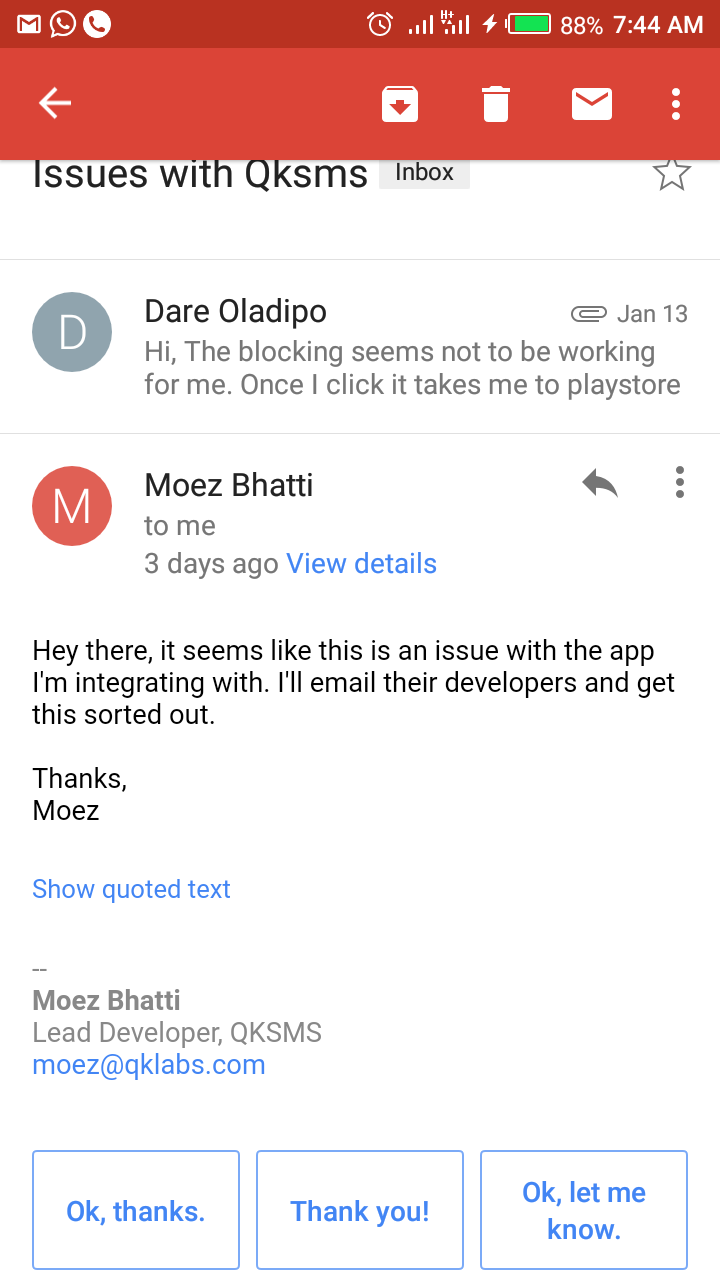This screenshot has width=720, height=1280.
Task: Reply to Moez Bhatti's message
Action: (600, 485)
